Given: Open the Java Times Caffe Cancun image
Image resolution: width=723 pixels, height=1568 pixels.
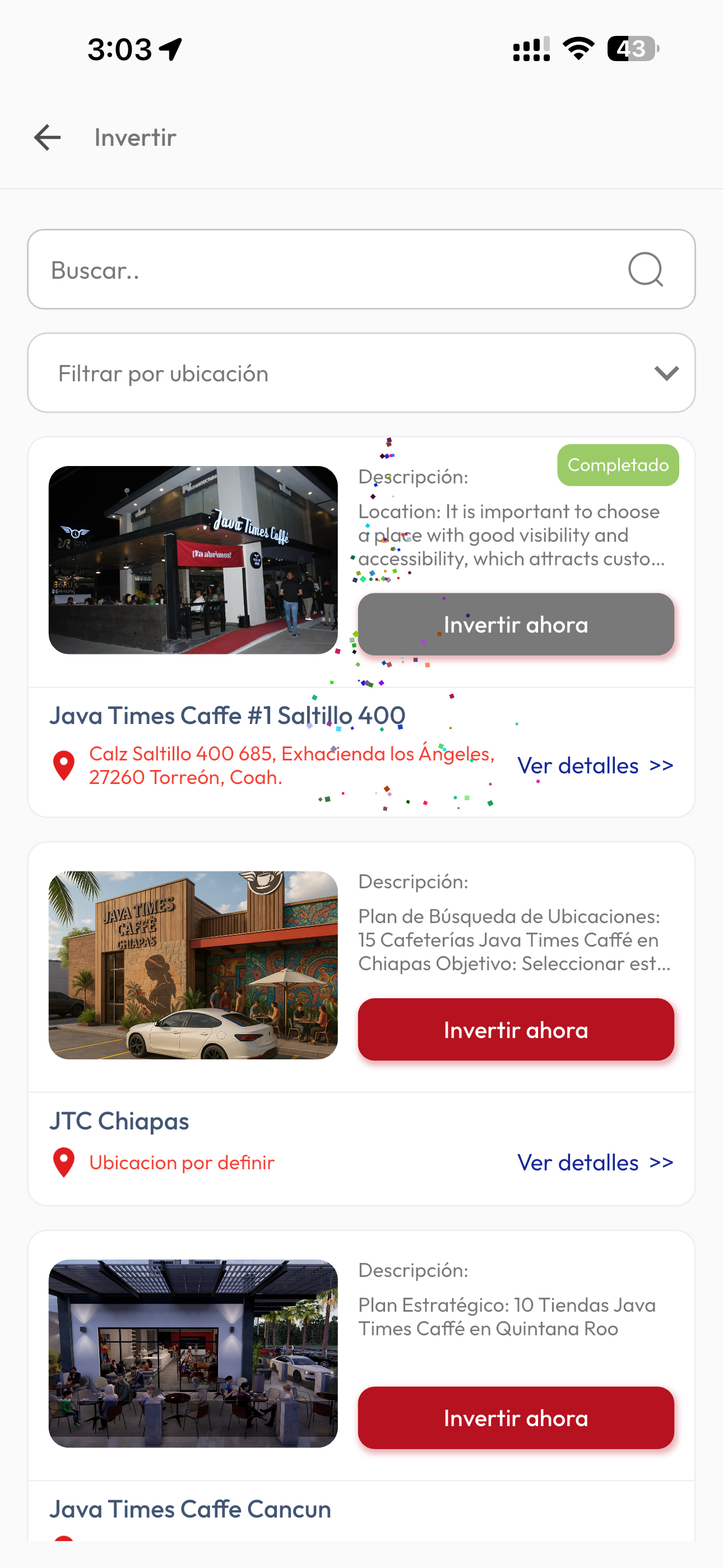Looking at the screenshot, I should (193, 1354).
